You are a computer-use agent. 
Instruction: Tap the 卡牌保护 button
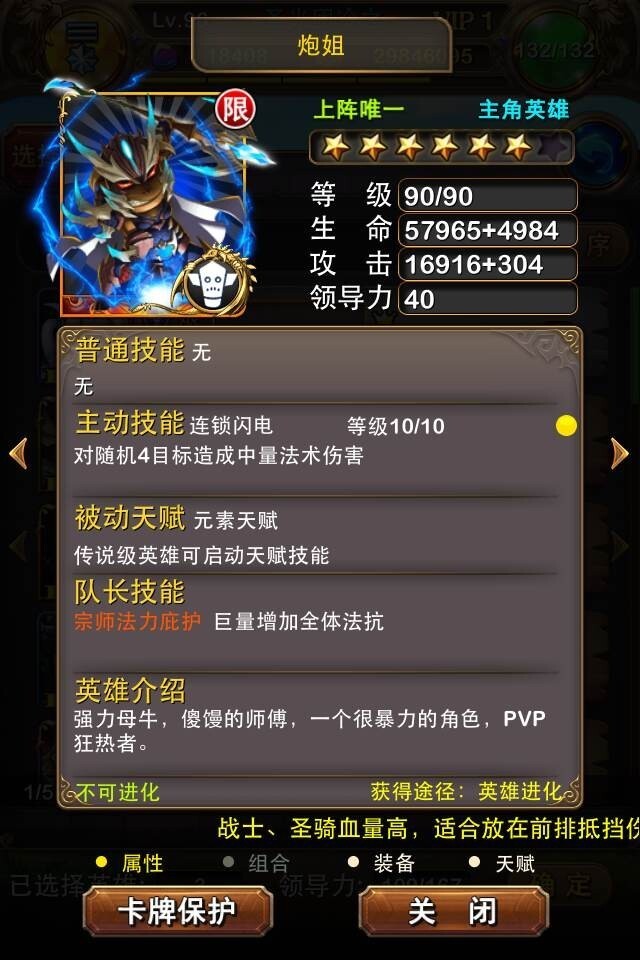[x=177, y=912]
